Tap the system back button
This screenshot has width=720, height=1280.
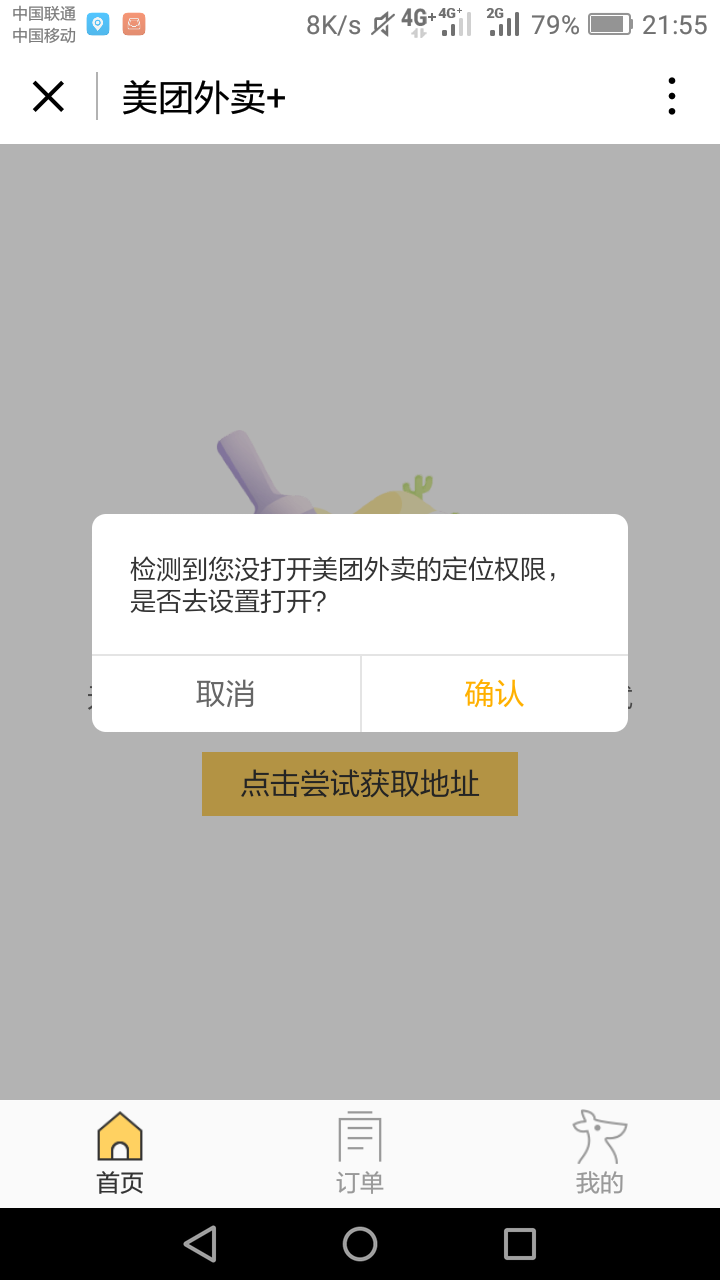[200, 1244]
